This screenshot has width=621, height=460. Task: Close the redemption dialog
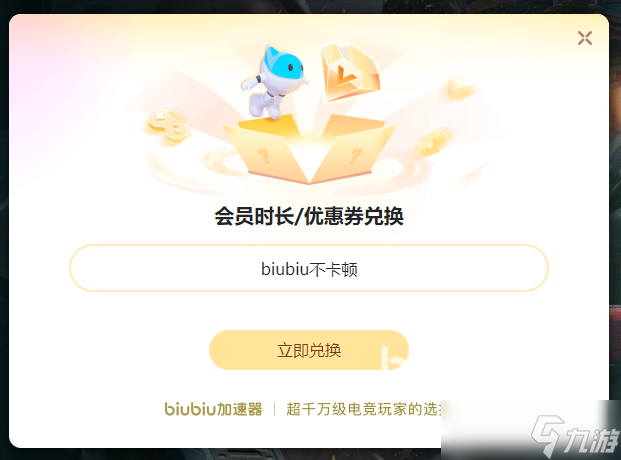(585, 38)
